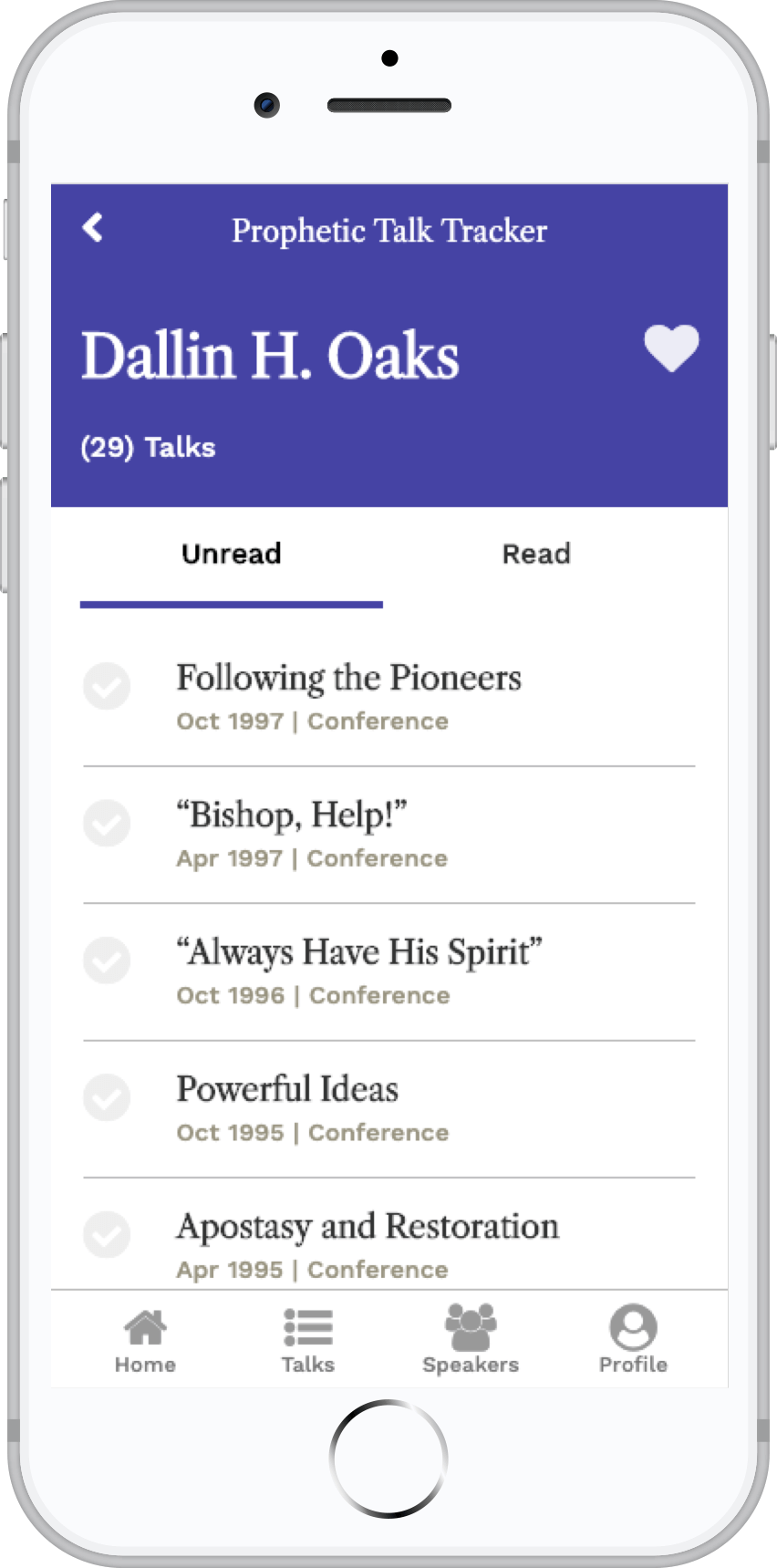Go to the Home tab
This screenshot has width=777, height=1568.
coord(145,1341)
